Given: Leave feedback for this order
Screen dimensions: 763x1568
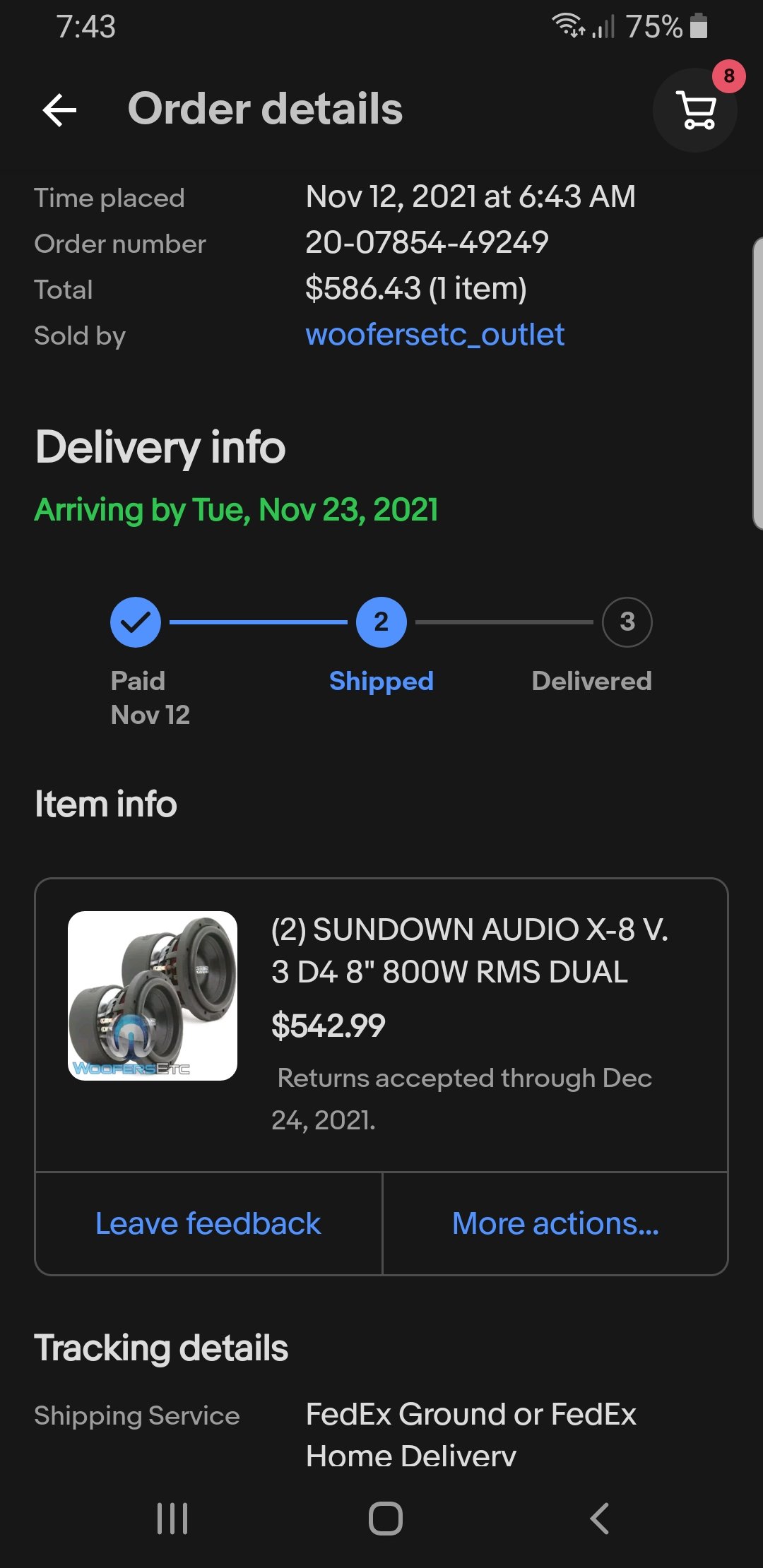Looking at the screenshot, I should click(x=208, y=1224).
